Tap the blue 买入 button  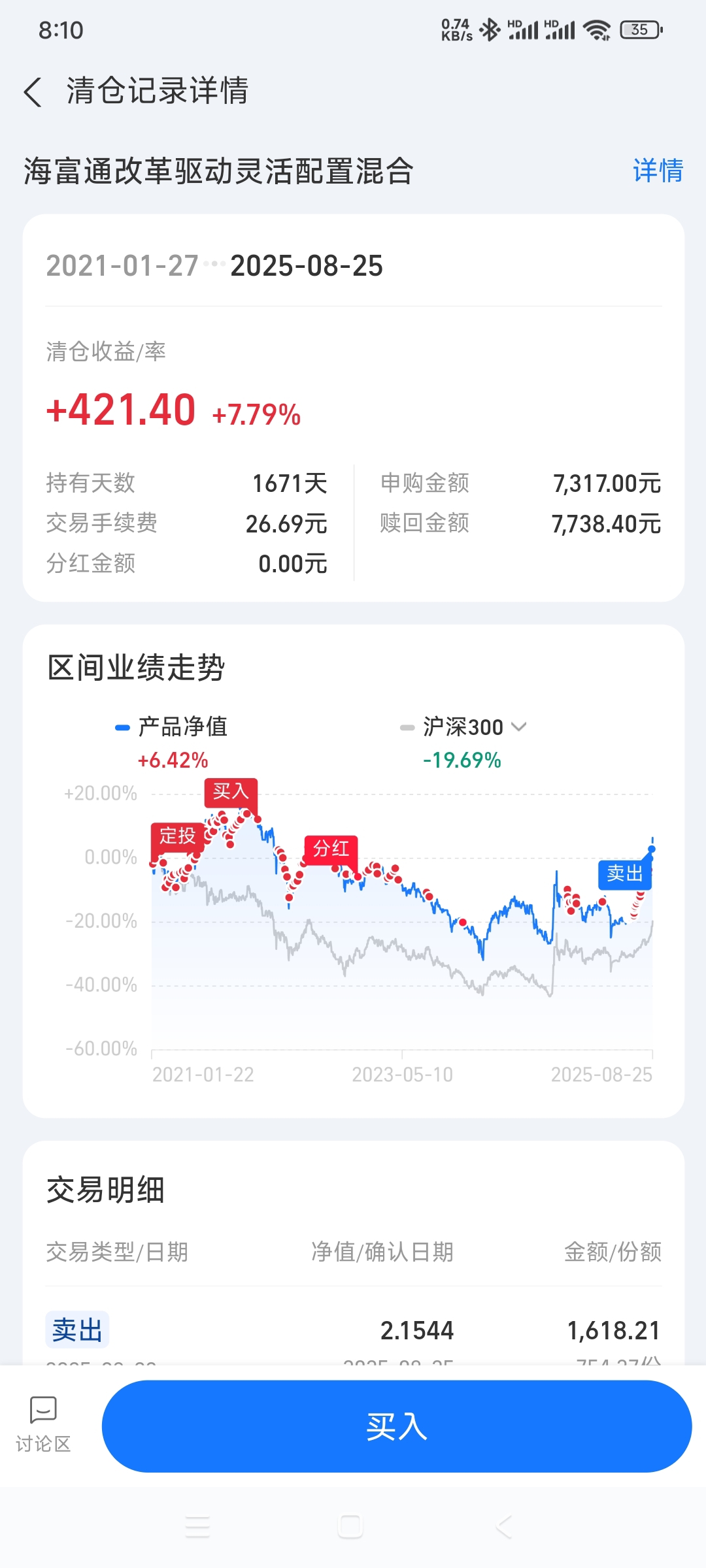pyautogui.click(x=397, y=1426)
